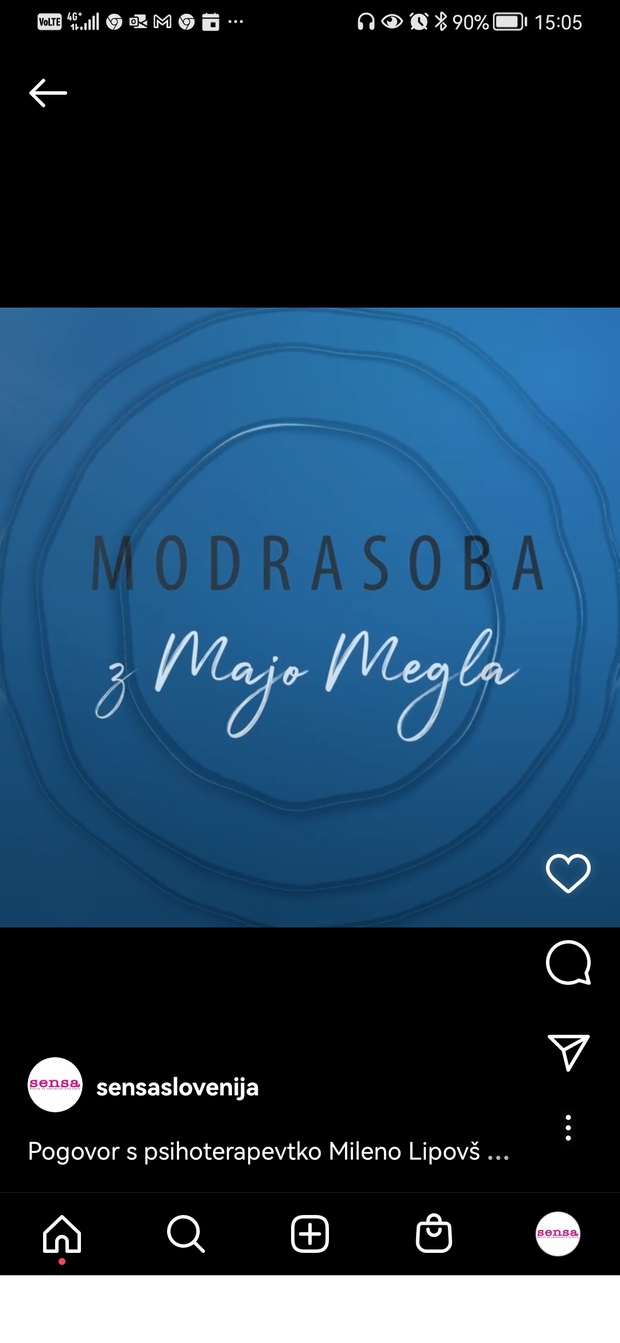Open the sensaslovenija profile
Viewport: 620px width, 1343px height.
coord(177,1087)
